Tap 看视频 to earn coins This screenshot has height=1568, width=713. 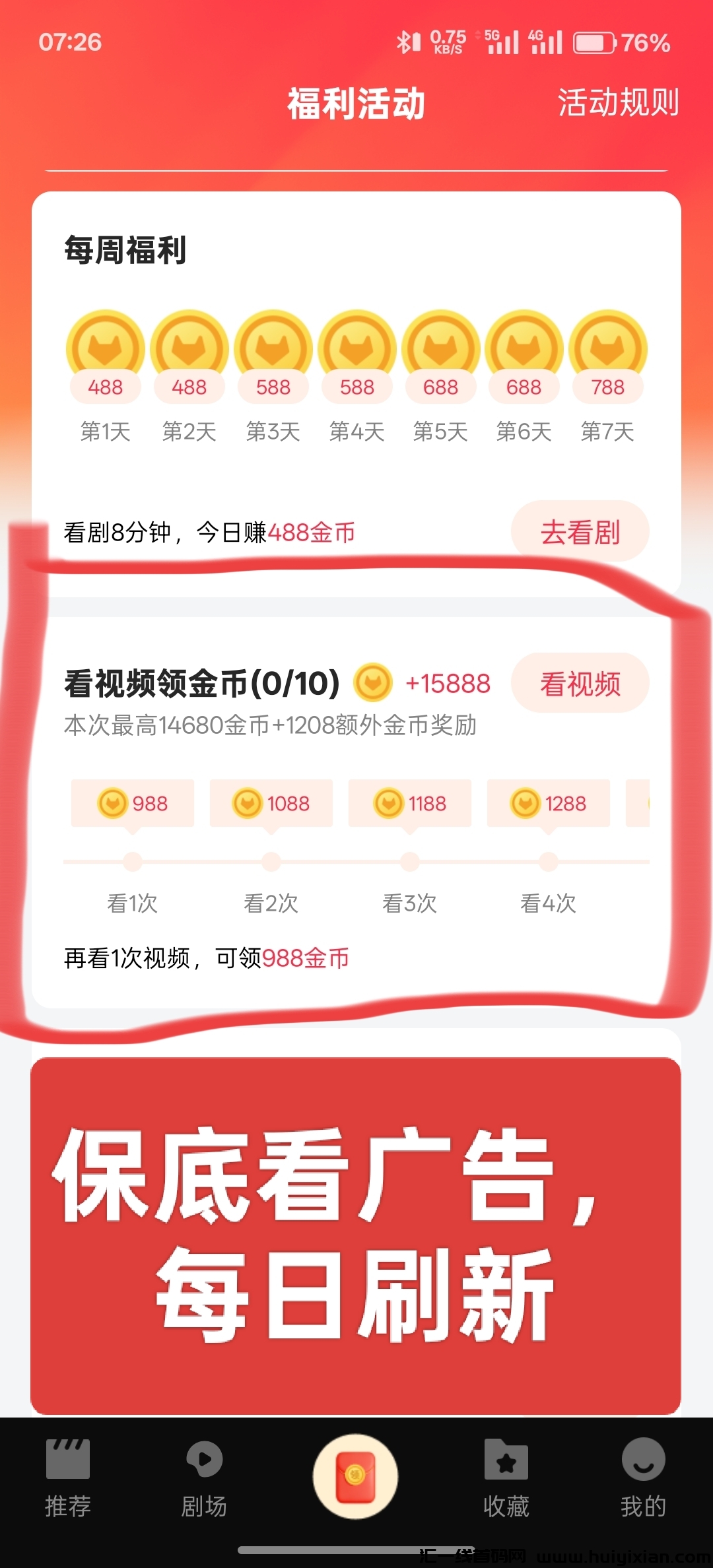click(x=580, y=684)
